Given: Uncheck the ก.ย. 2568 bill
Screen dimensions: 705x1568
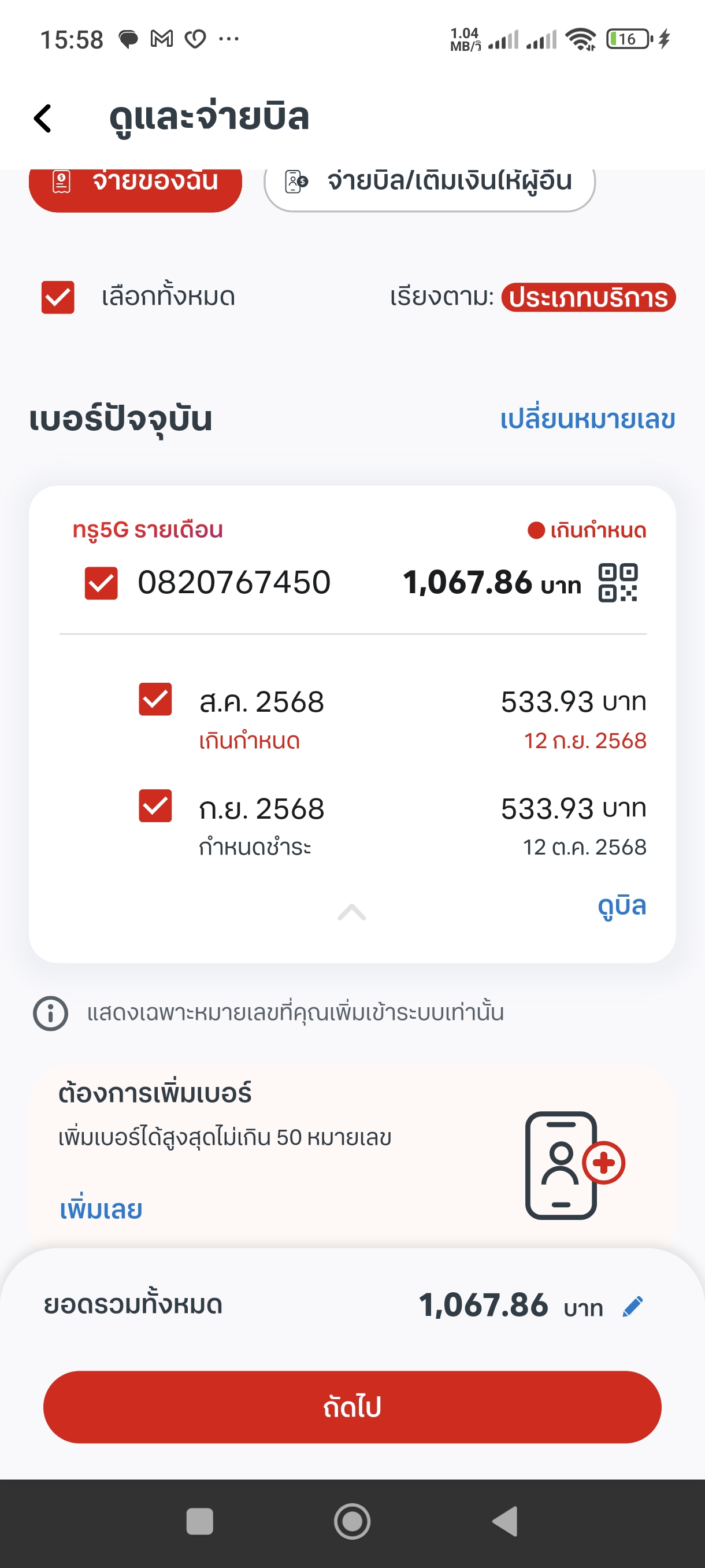Looking at the screenshot, I should coord(155,806).
